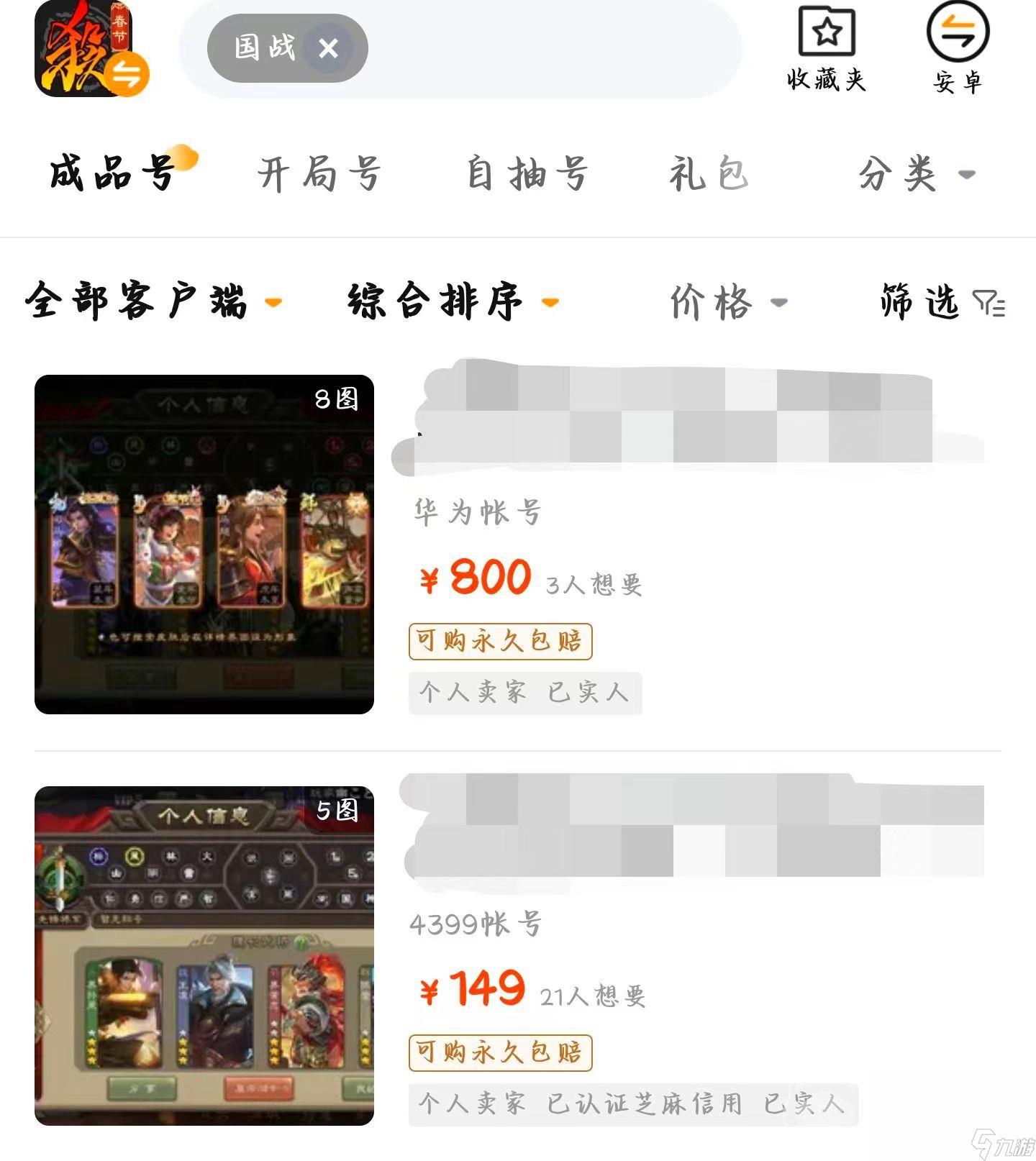Remove the 国战 search tag with ×
Screen dimensions: 1036x1161
[x=327, y=48]
